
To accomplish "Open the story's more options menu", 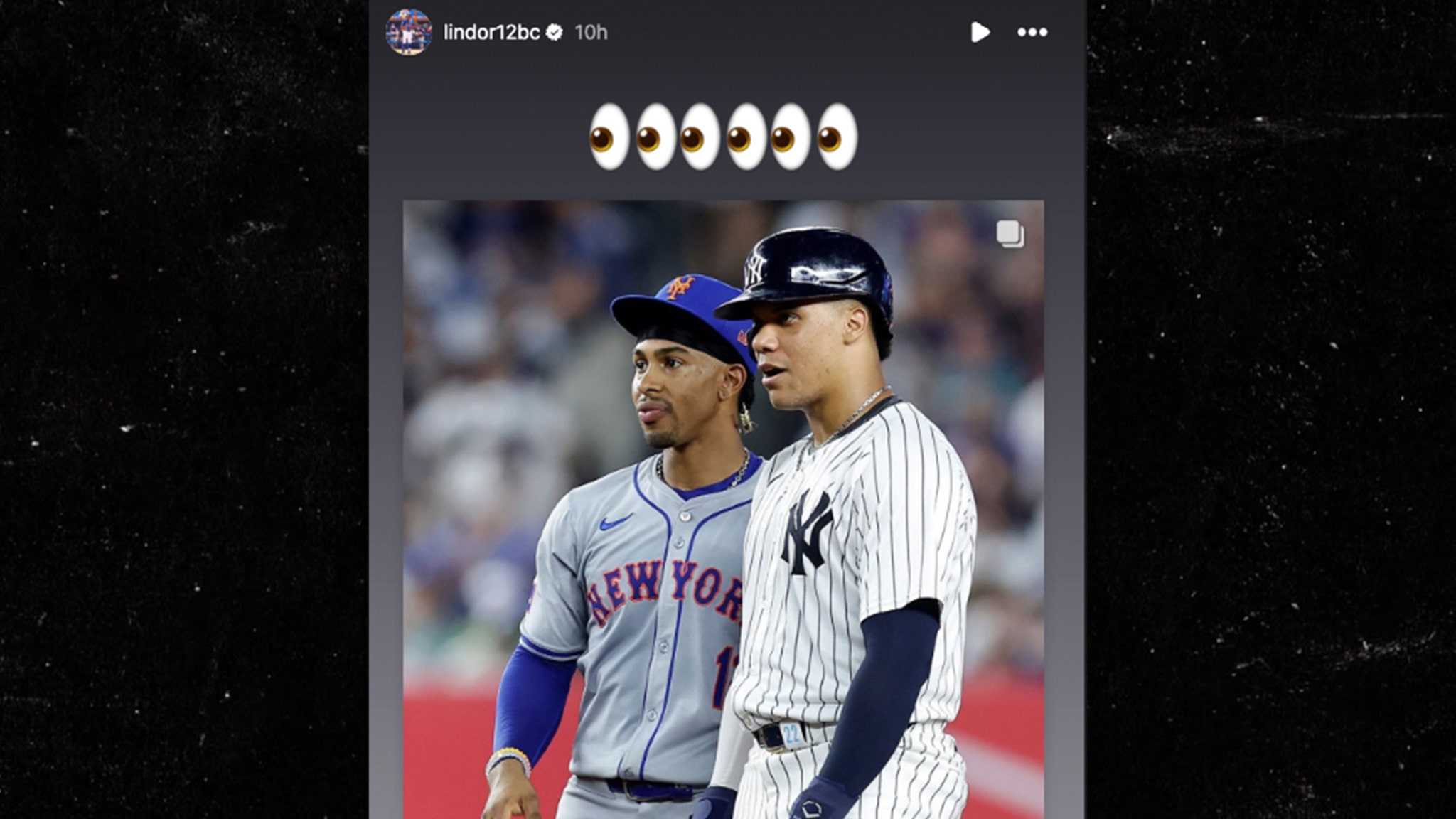I will coord(1032,32).
